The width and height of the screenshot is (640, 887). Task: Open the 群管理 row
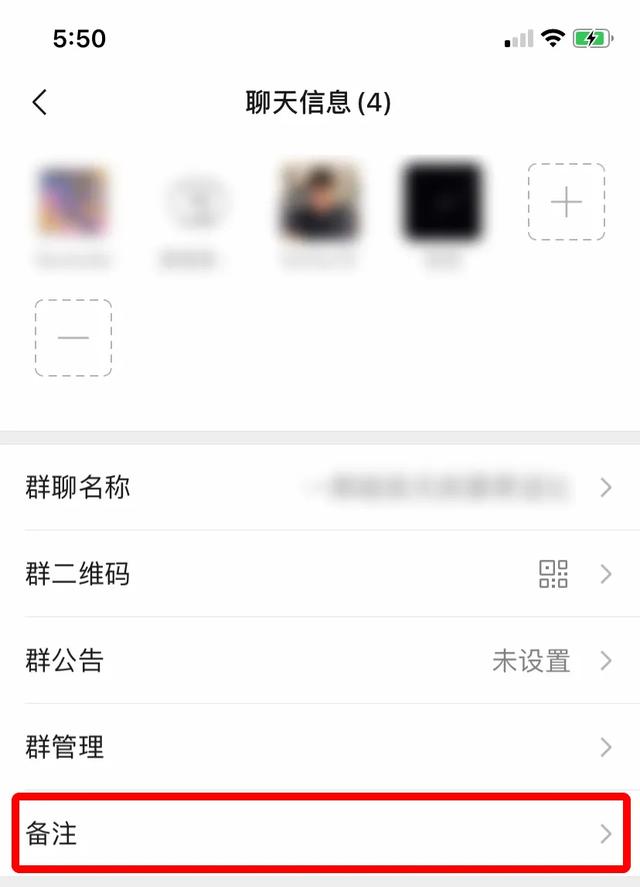coord(320,747)
